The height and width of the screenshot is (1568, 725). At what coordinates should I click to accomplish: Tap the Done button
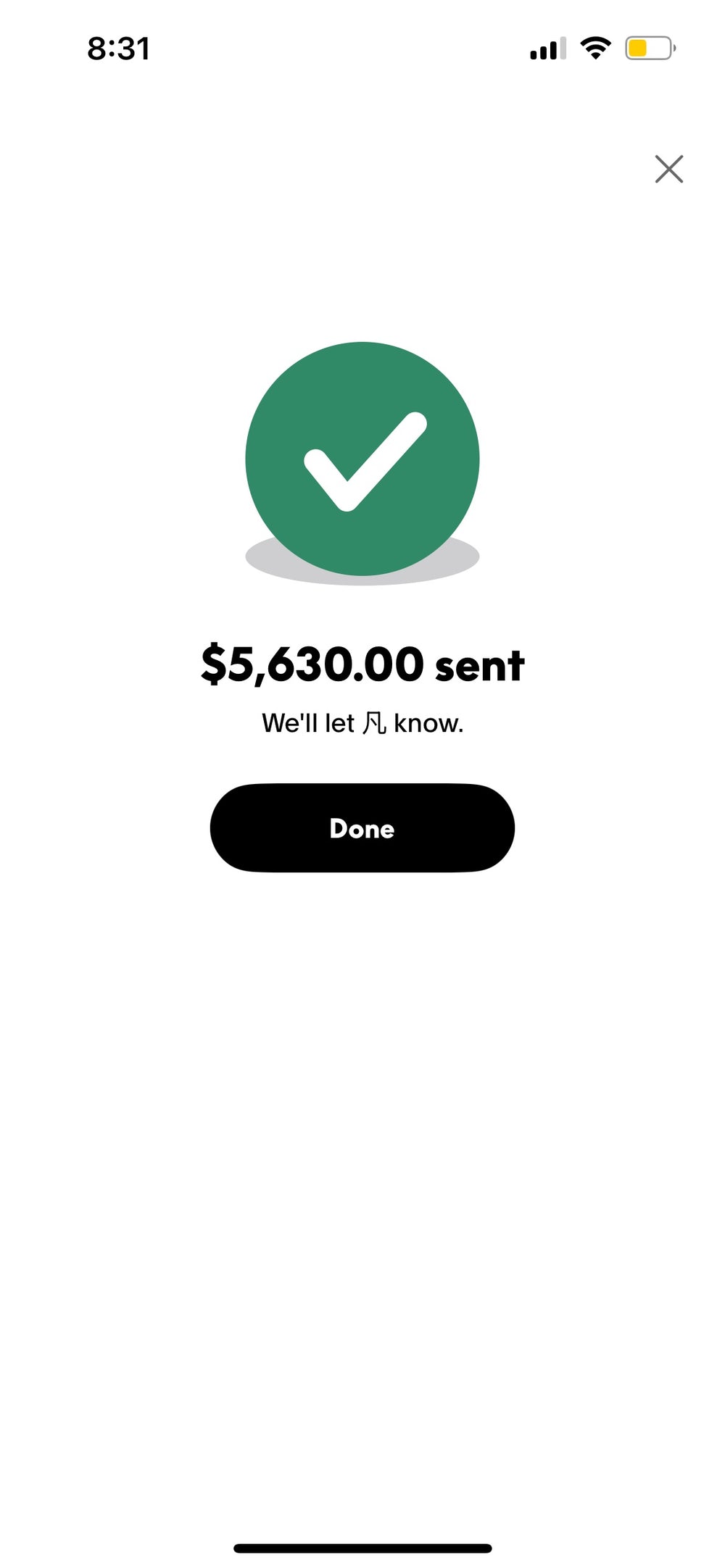pos(362,827)
